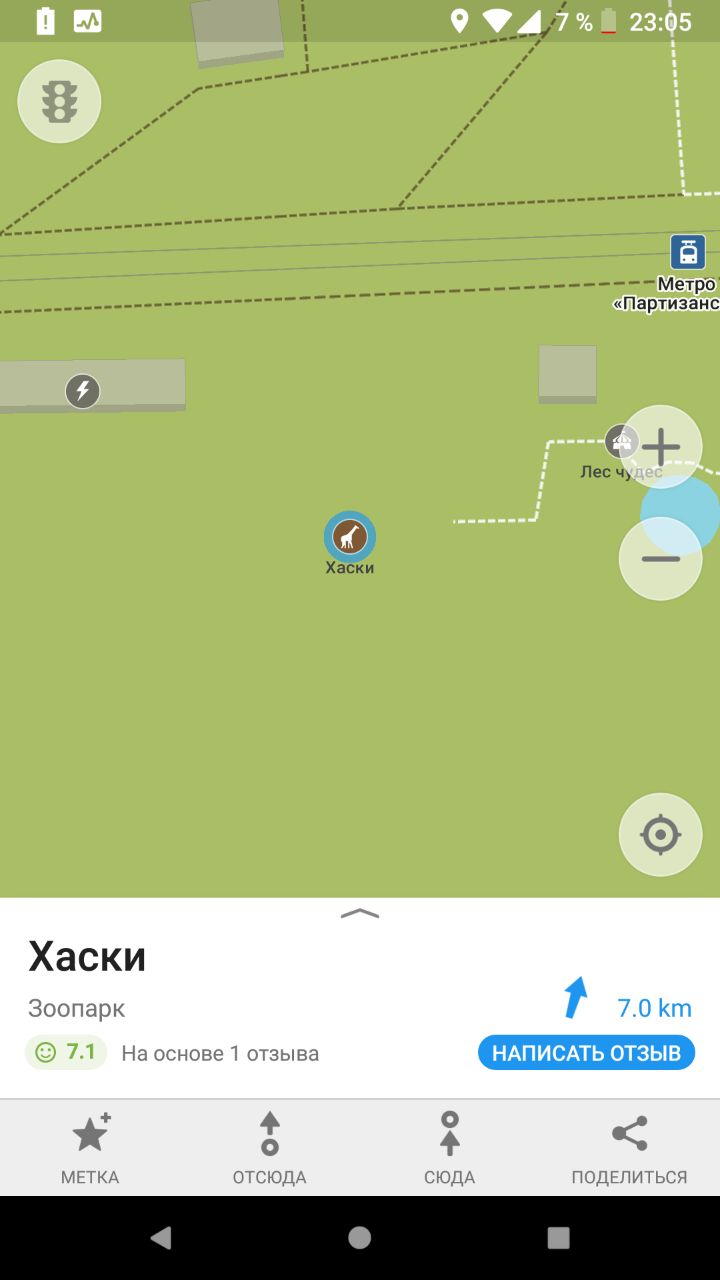Viewport: 720px width, 1280px height.
Task: Go back using system back button
Action: tap(160, 1238)
